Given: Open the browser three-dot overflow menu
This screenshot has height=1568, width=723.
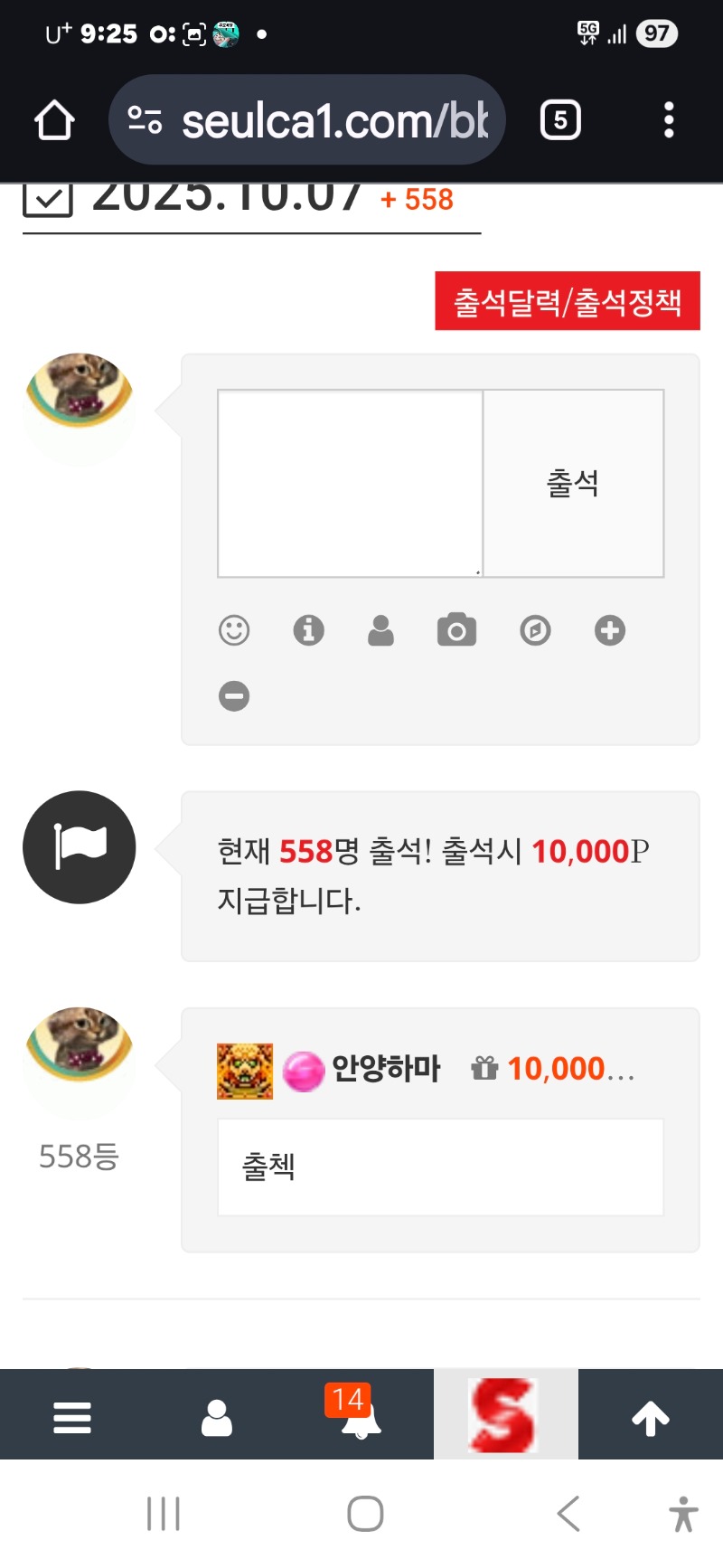Looking at the screenshot, I should (669, 120).
